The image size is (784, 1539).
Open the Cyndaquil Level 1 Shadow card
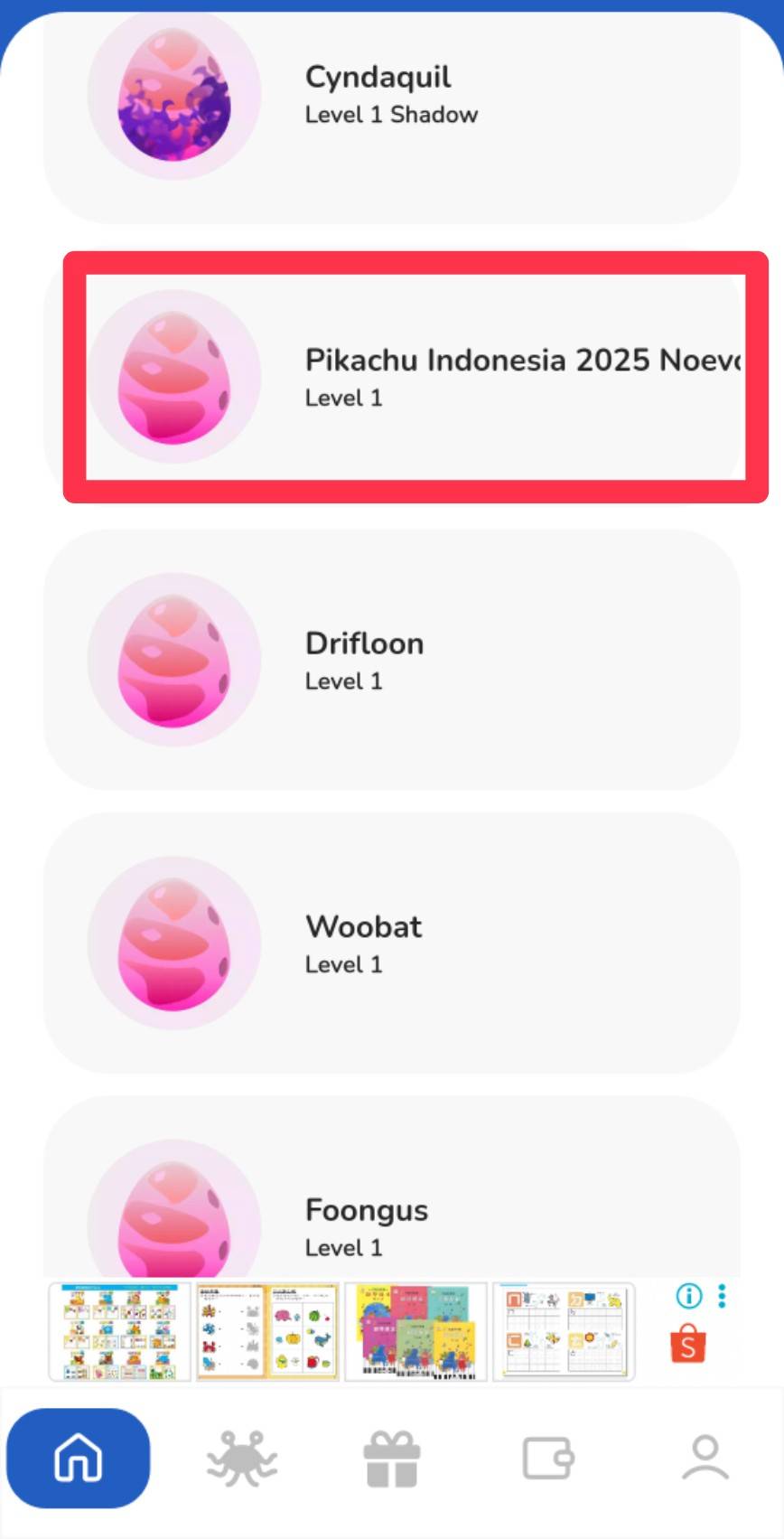click(391, 108)
